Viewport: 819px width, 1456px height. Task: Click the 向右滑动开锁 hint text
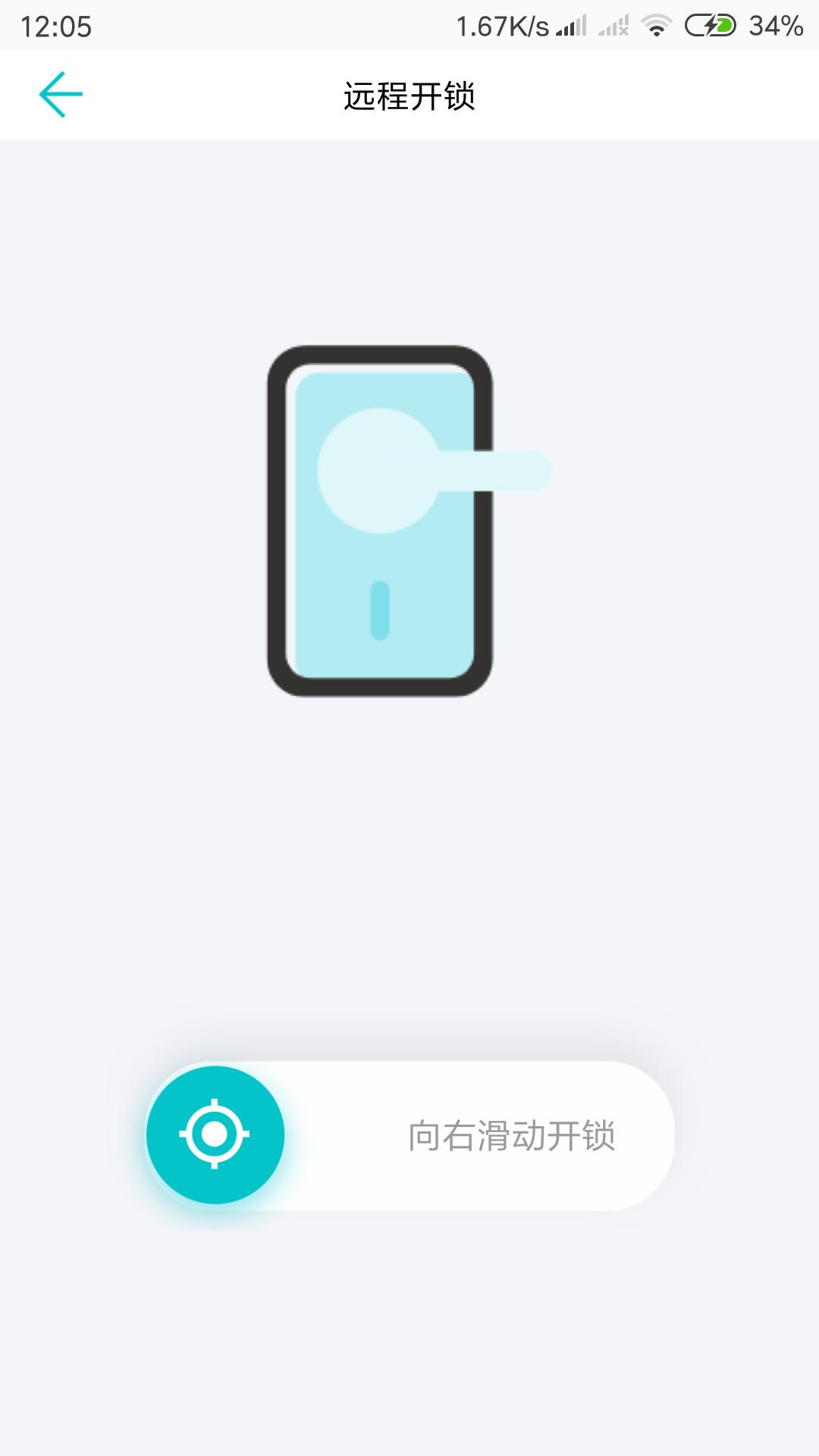pyautogui.click(x=511, y=1135)
